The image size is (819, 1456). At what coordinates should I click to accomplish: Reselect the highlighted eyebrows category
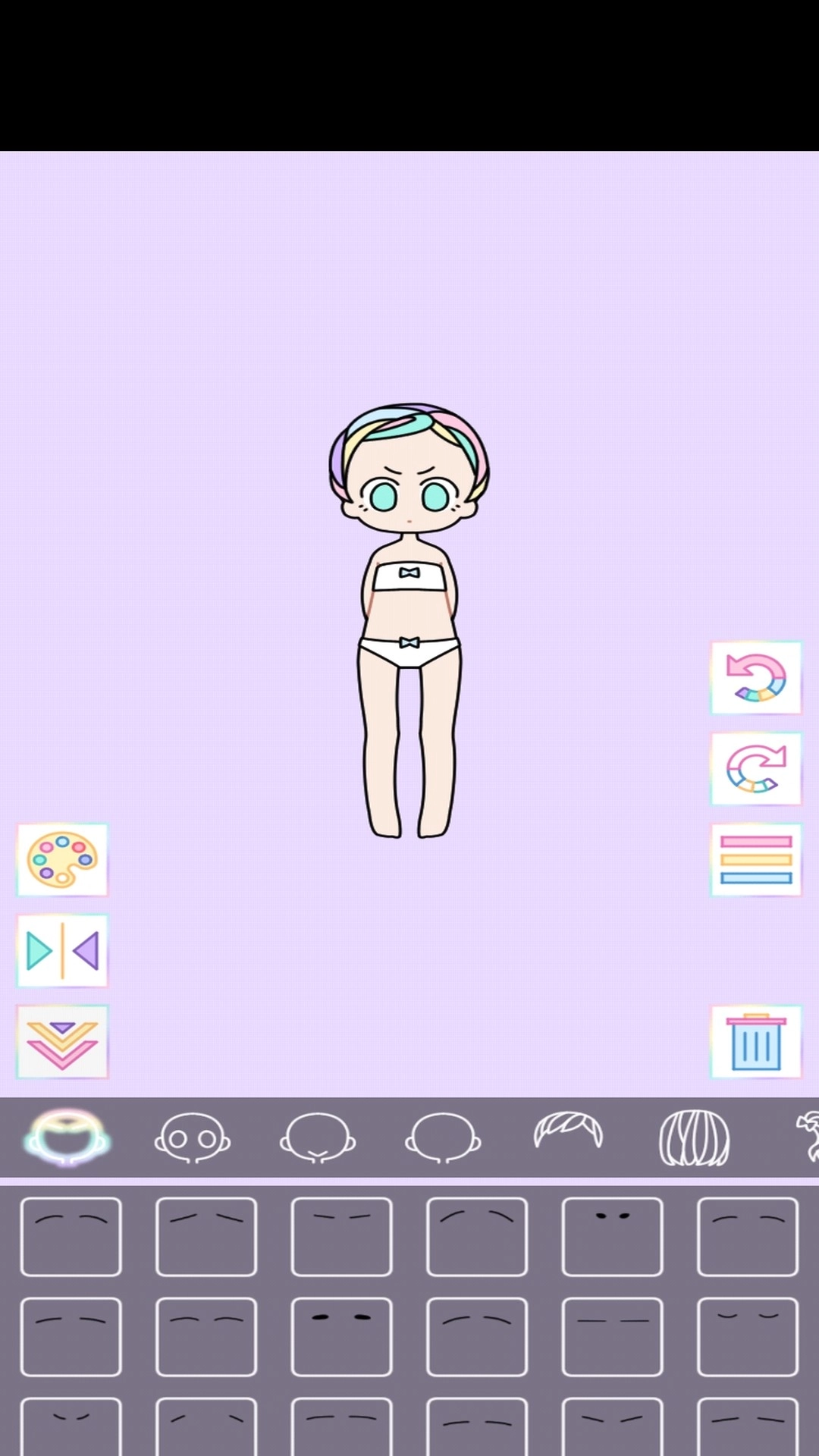(x=67, y=1135)
